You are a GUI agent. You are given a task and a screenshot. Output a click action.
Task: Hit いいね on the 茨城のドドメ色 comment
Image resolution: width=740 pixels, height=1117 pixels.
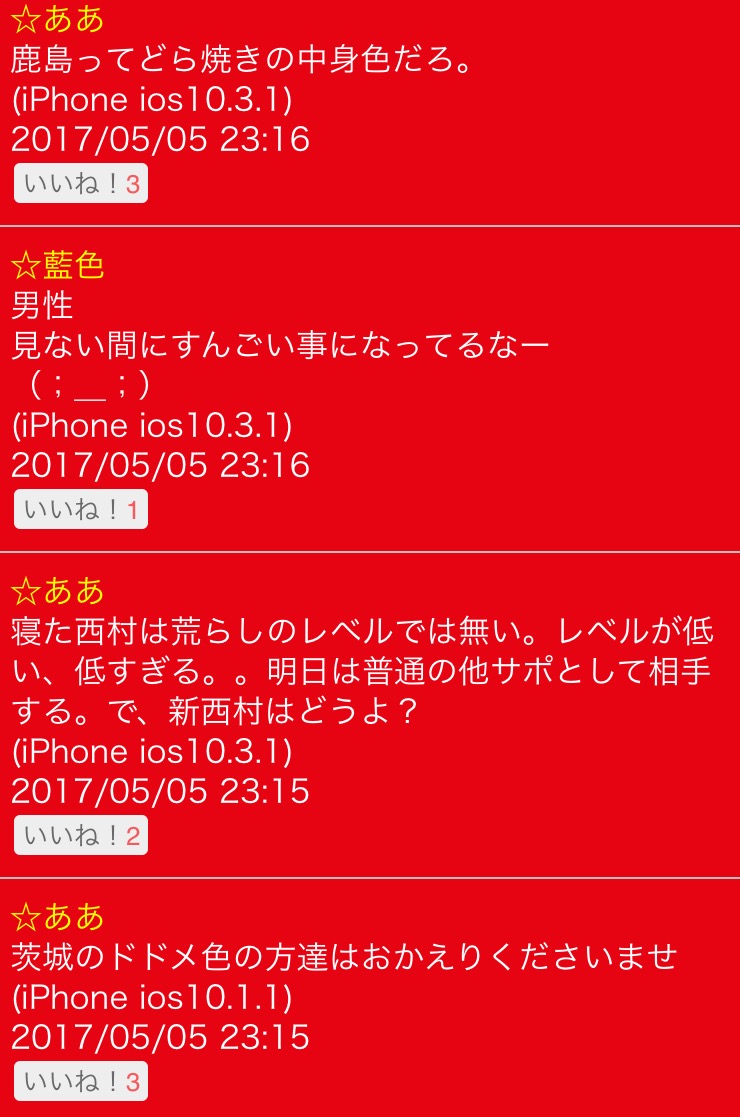(80, 1082)
